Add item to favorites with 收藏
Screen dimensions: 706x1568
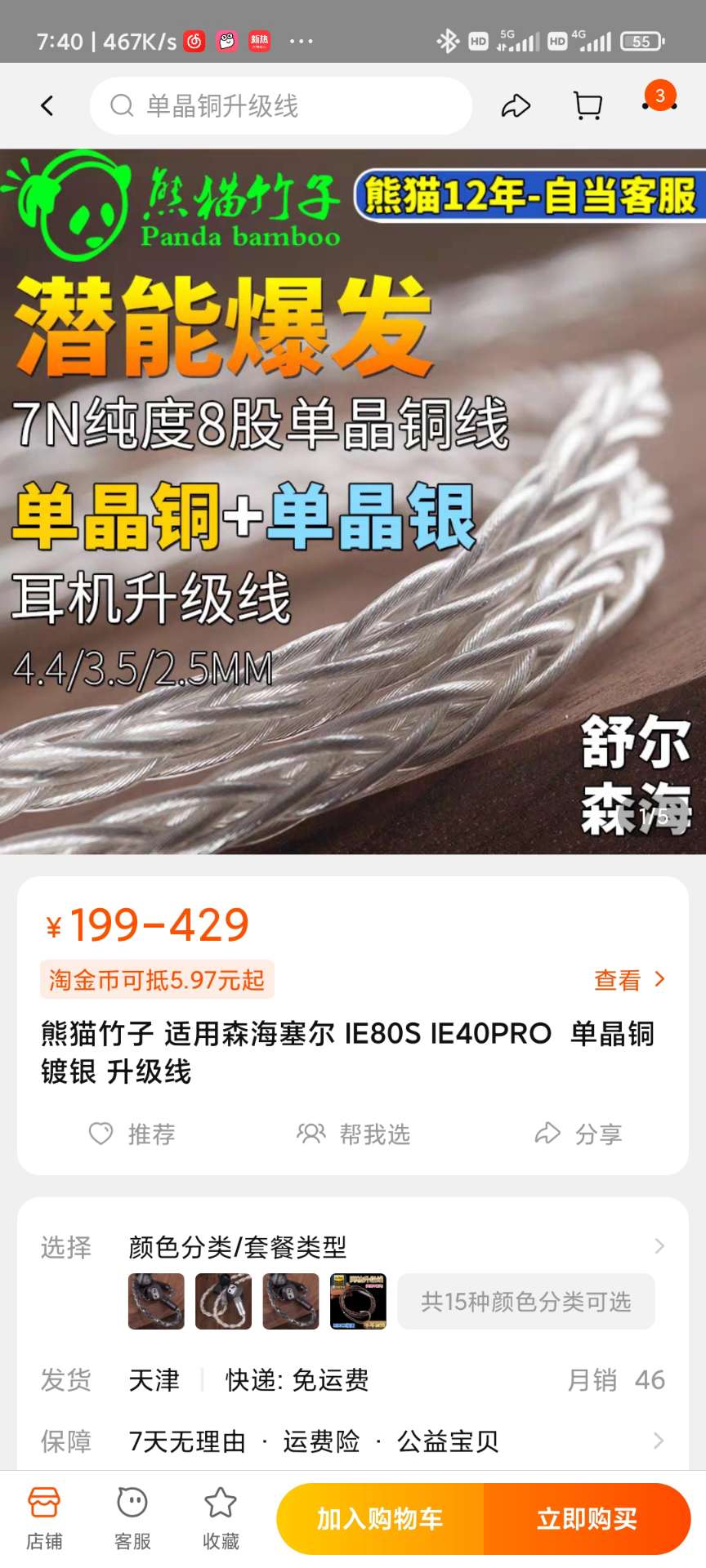[221, 1518]
